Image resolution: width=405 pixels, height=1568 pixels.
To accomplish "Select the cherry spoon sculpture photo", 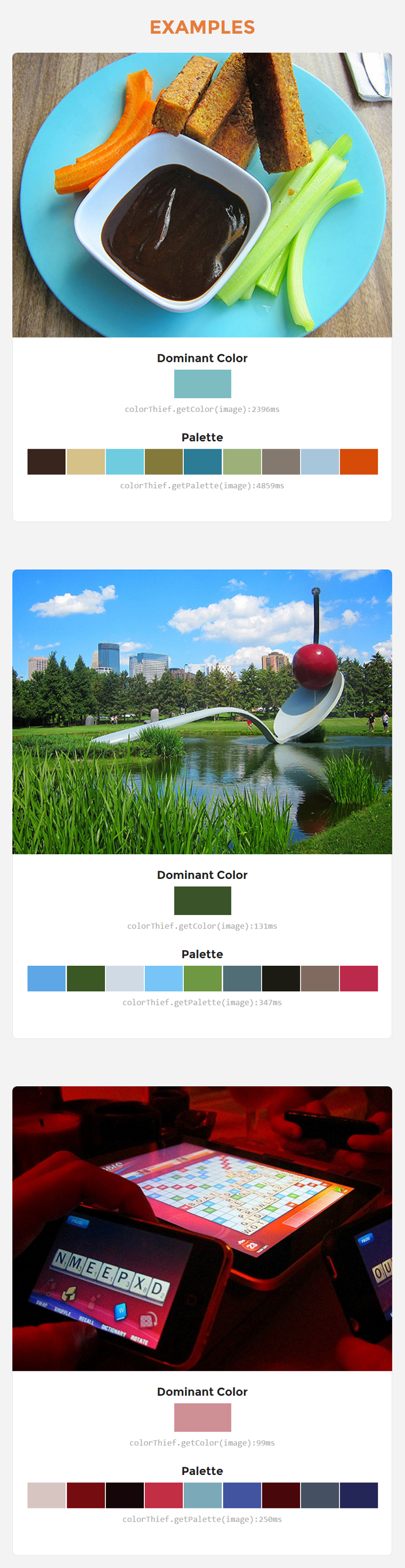I will click(x=202, y=711).
